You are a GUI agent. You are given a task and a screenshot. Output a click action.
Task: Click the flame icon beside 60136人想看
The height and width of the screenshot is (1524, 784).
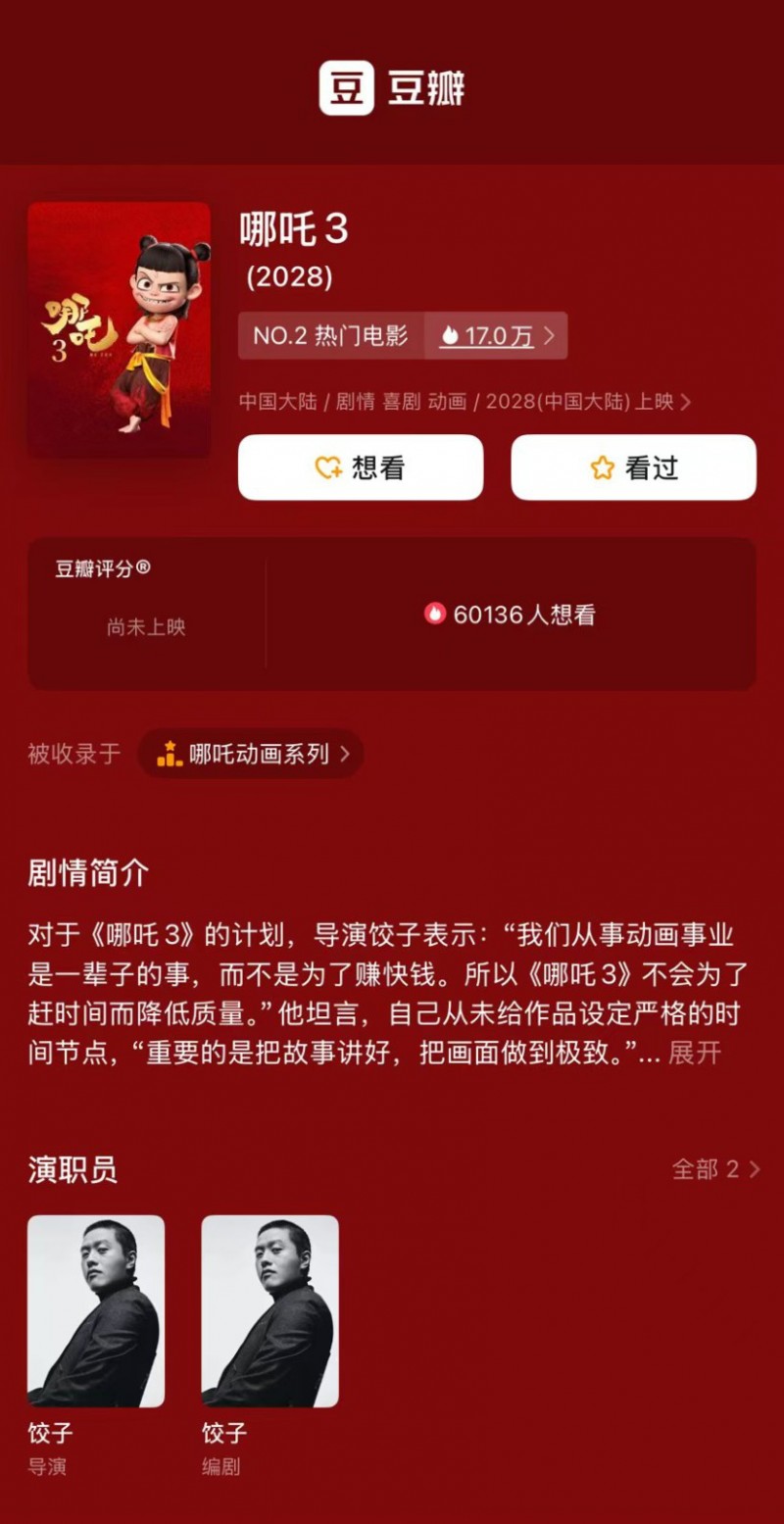(x=432, y=615)
